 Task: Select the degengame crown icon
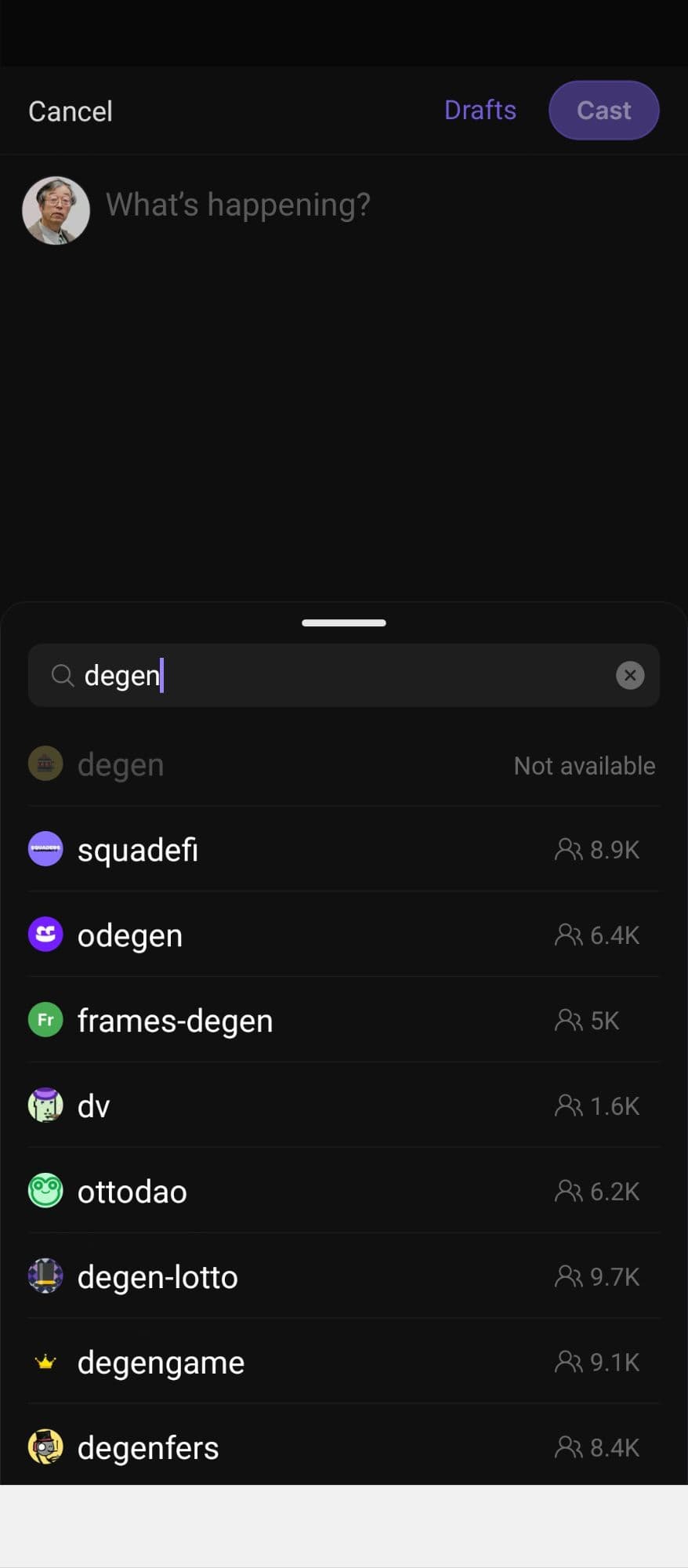coord(45,1362)
